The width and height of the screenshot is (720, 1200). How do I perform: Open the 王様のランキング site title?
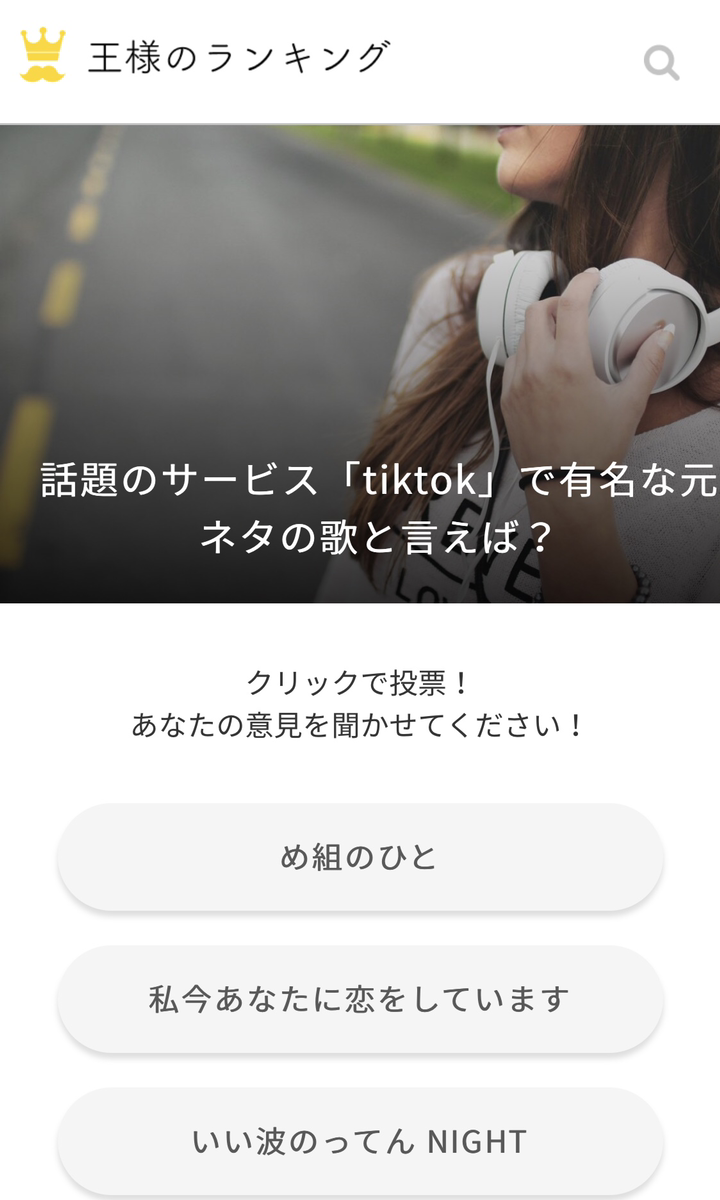tap(238, 57)
